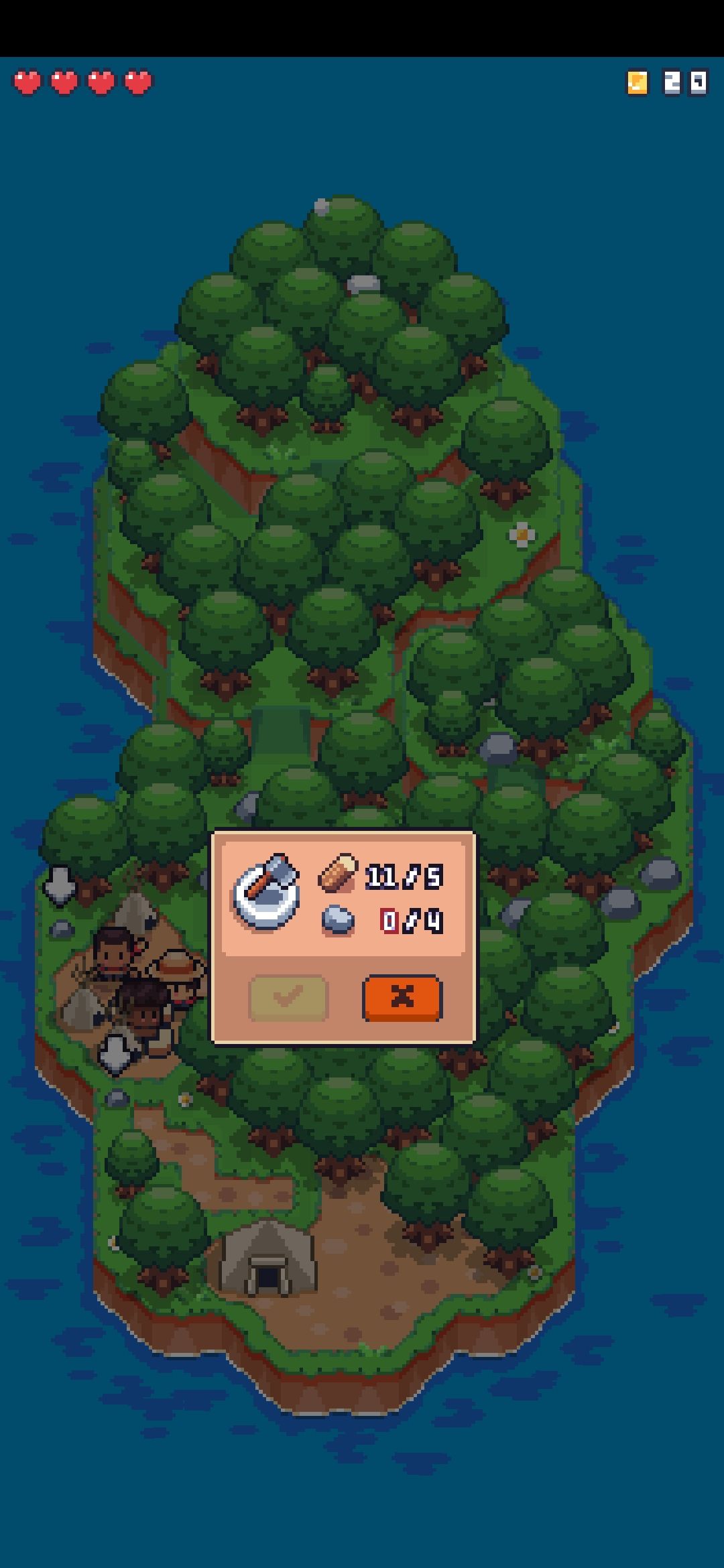The height and width of the screenshot is (1568, 724).
Task: Tap the golden paper resource icon
Action: tap(636, 83)
